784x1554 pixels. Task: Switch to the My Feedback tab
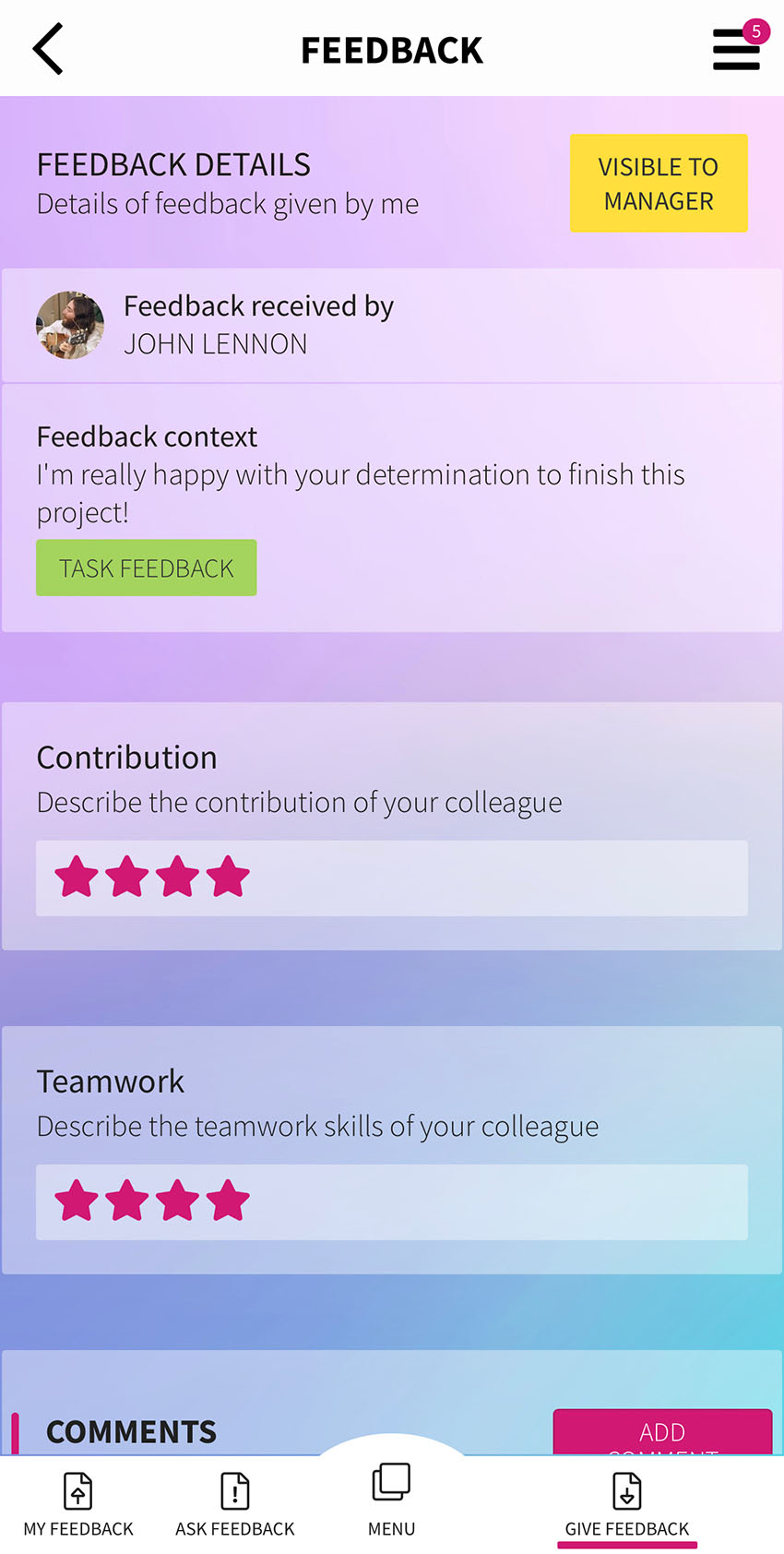pyautogui.click(x=78, y=1505)
